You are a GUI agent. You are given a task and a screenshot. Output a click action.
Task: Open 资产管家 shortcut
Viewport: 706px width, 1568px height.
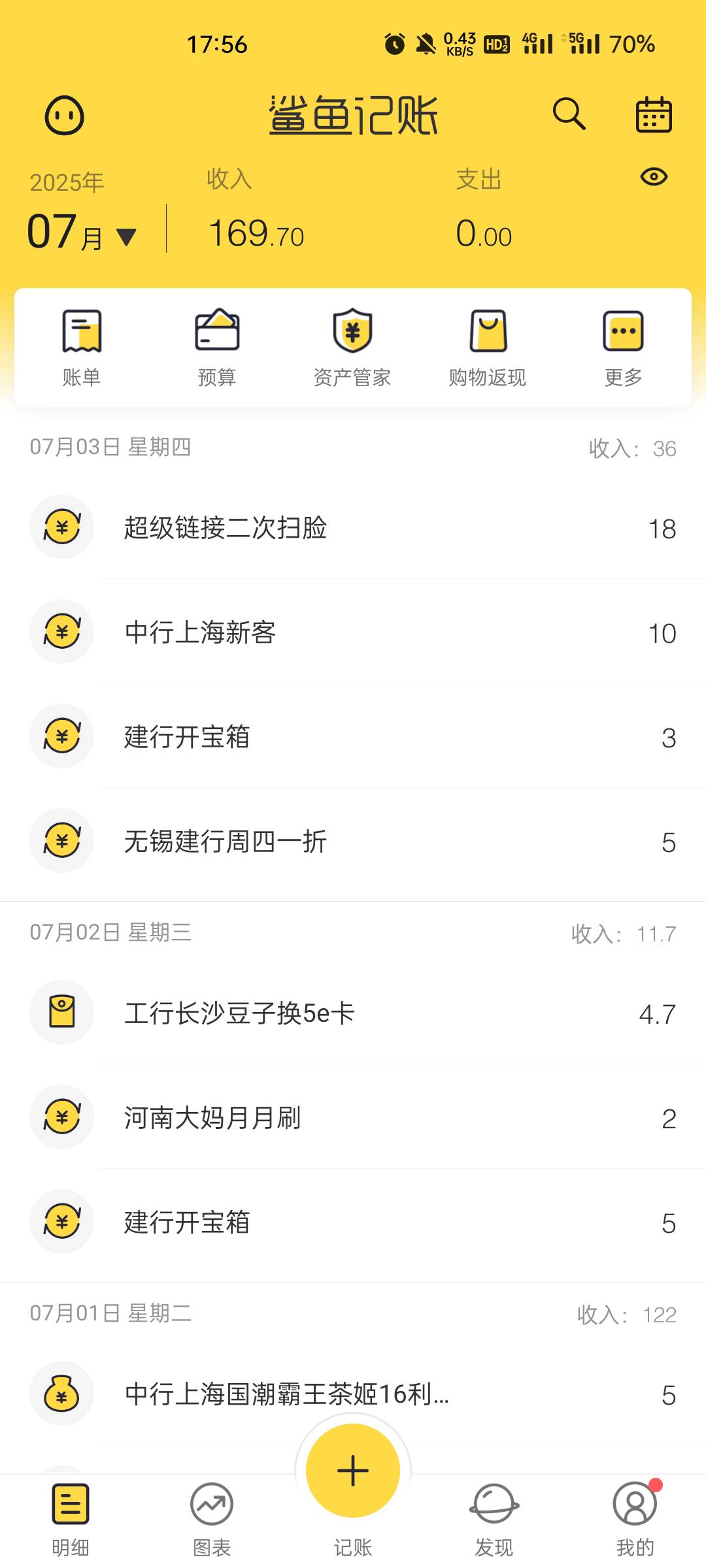click(352, 348)
